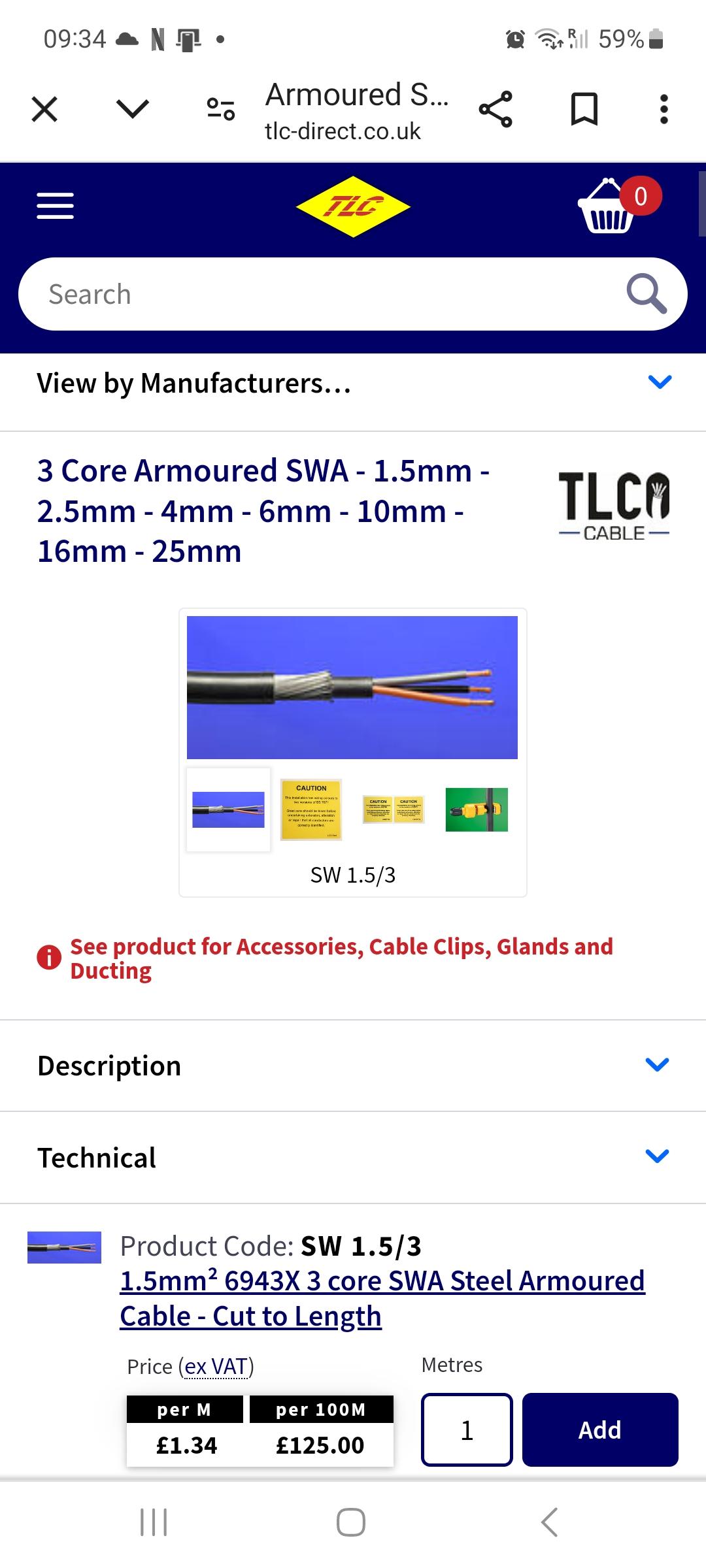Screen dimensions: 706x1568
Task: Open site settings icon beside the URL
Action: point(221,109)
